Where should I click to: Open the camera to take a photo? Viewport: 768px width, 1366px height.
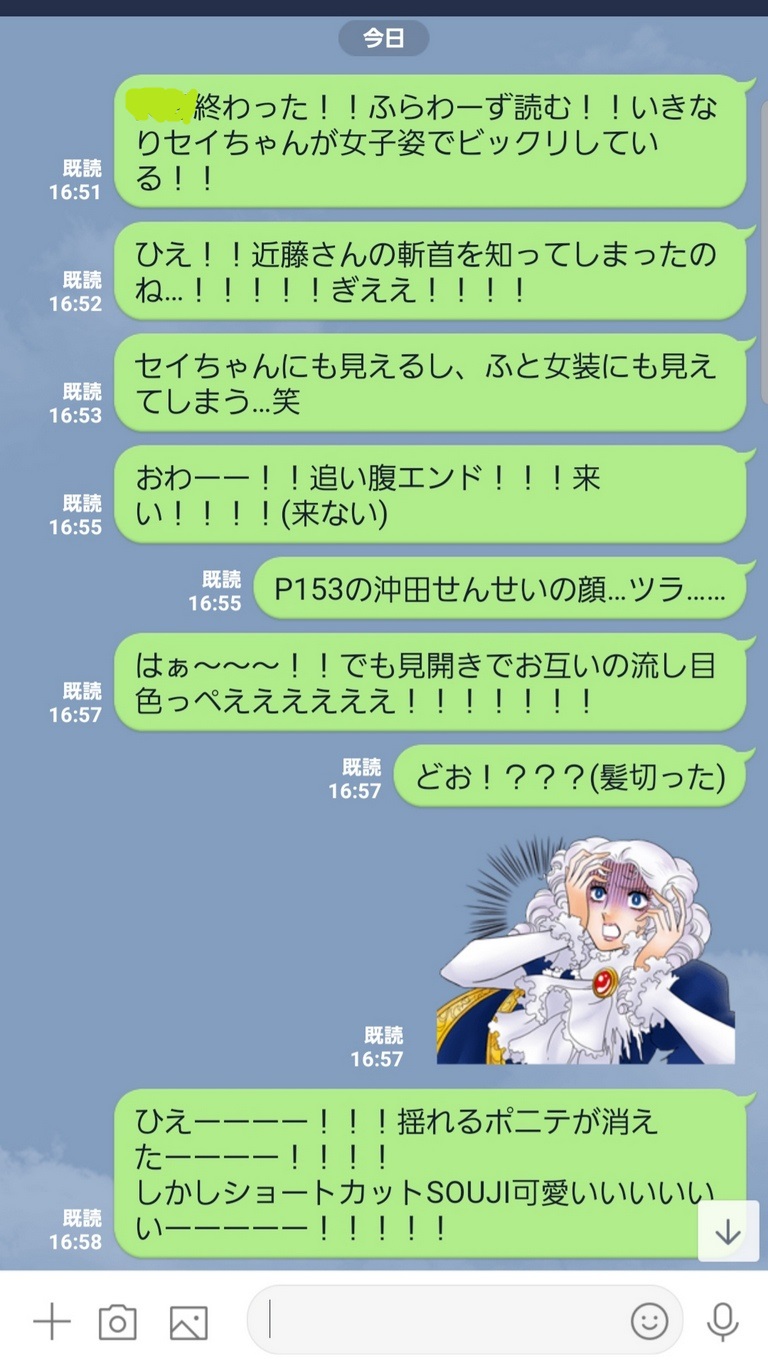tap(117, 1322)
